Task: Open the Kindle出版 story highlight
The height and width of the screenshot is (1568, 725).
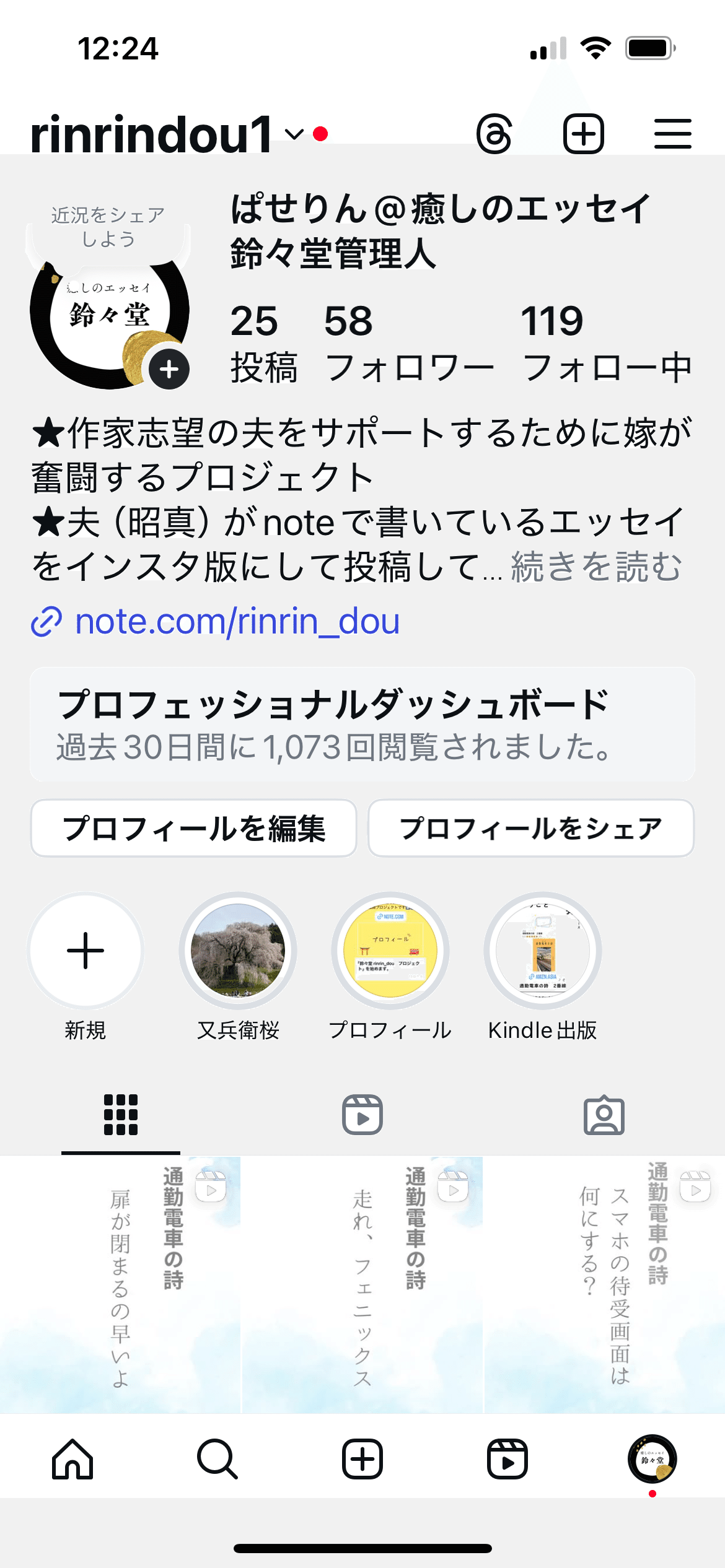Action: tap(543, 952)
